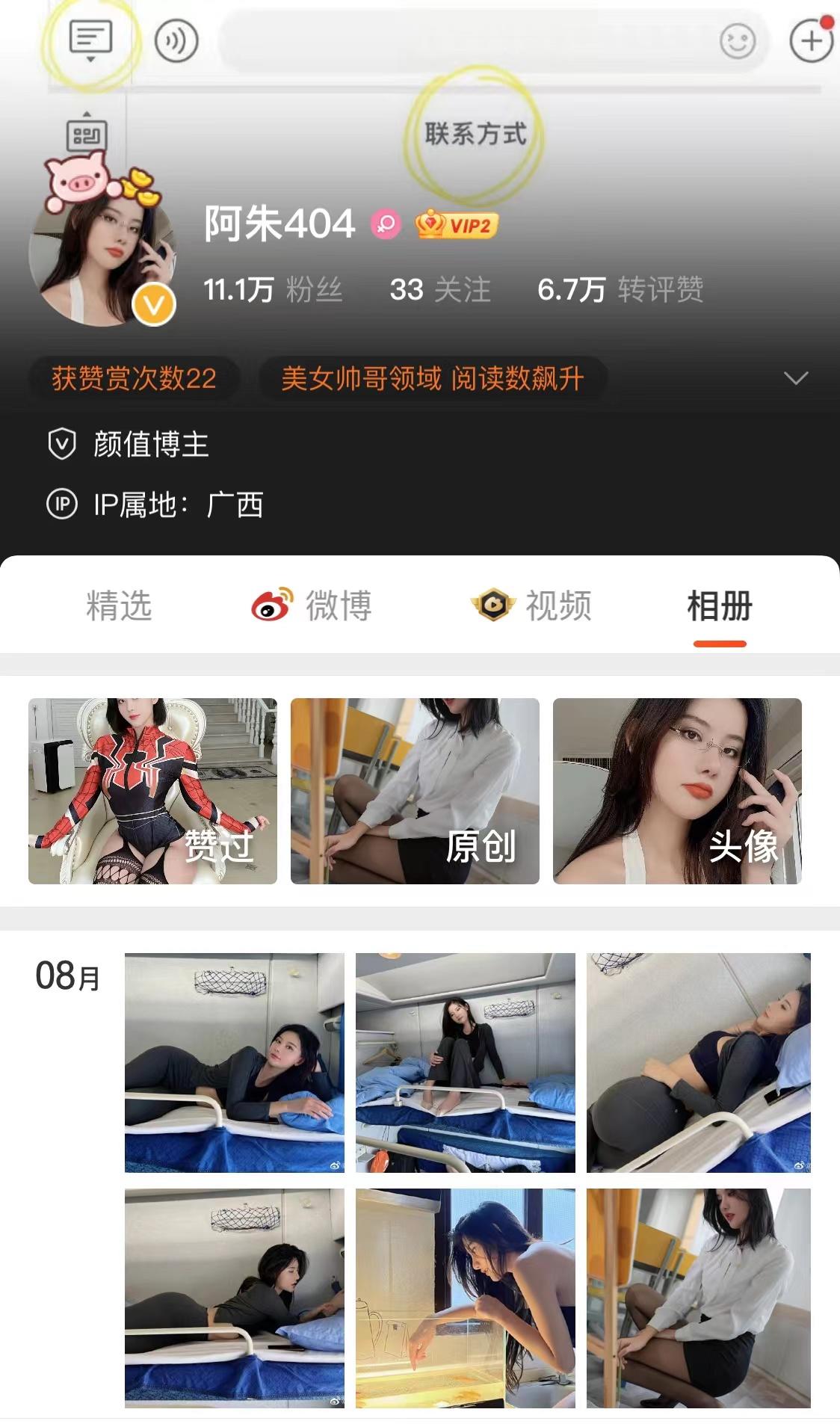This screenshot has width=840, height=1424.
Task: Focus the message text field
Action: (463, 41)
